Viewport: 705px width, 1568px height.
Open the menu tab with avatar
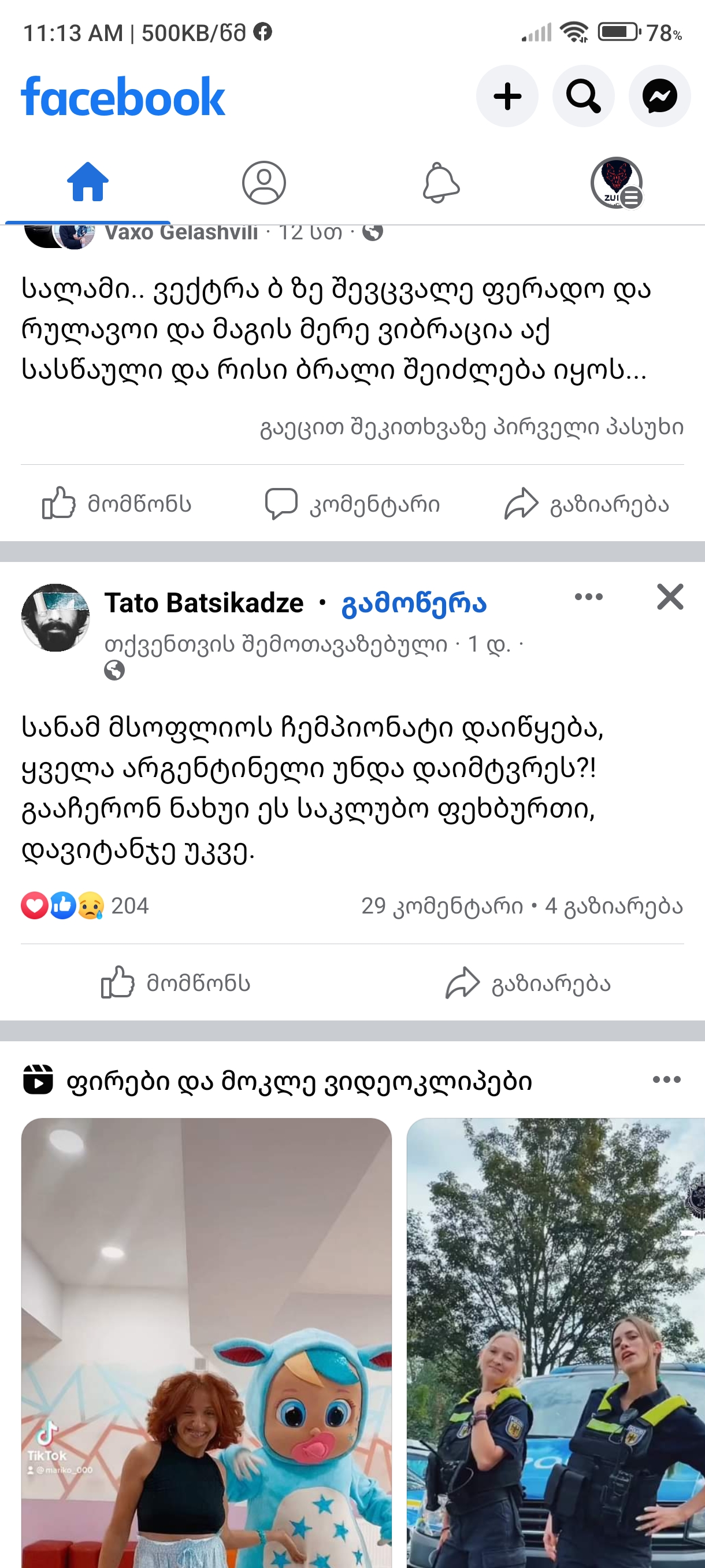617,182
